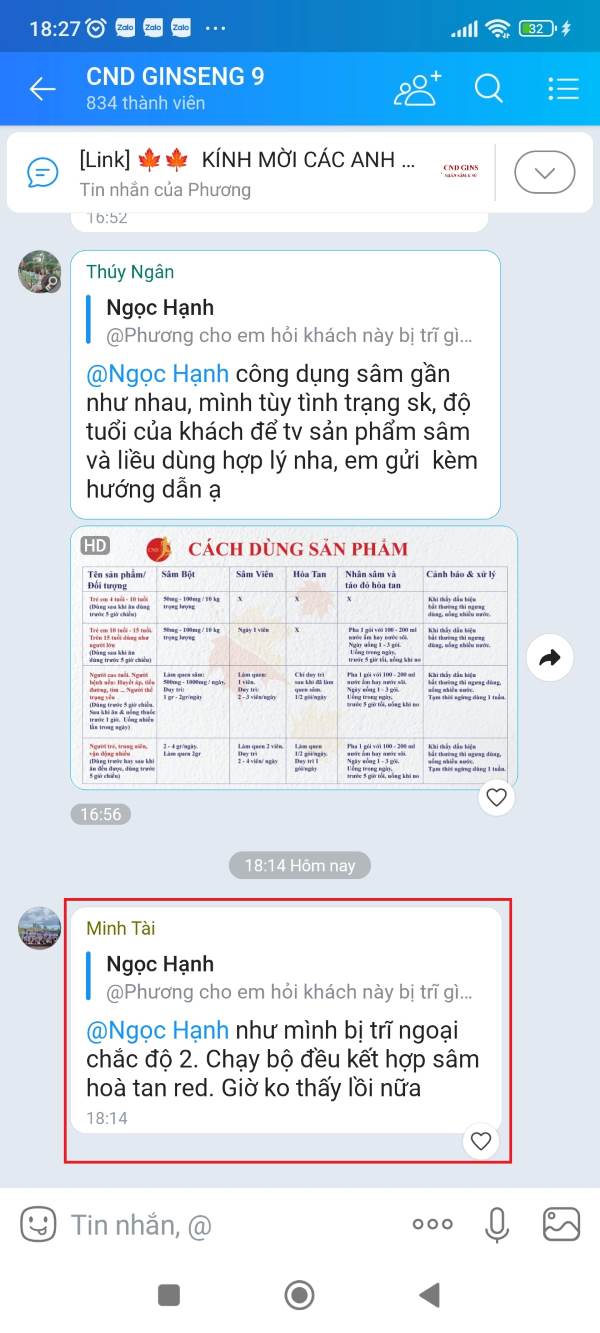The height and width of the screenshot is (1333, 600).
Task: Forward the shared product usage image
Action: point(549,657)
